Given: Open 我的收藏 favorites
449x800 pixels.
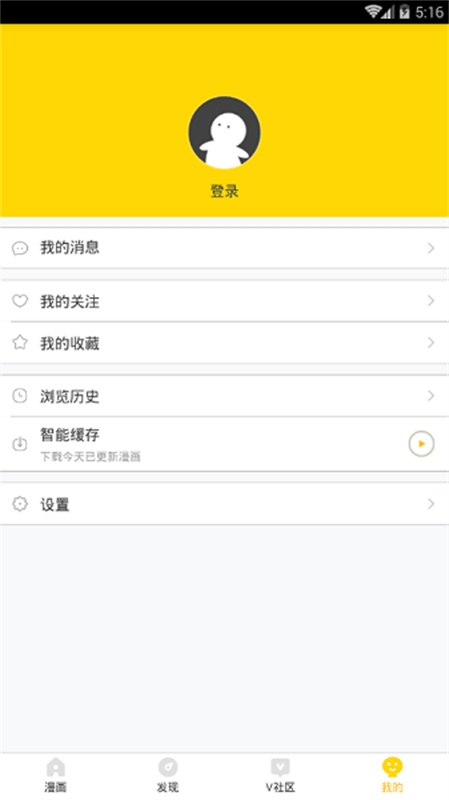Looking at the screenshot, I should 224,343.
